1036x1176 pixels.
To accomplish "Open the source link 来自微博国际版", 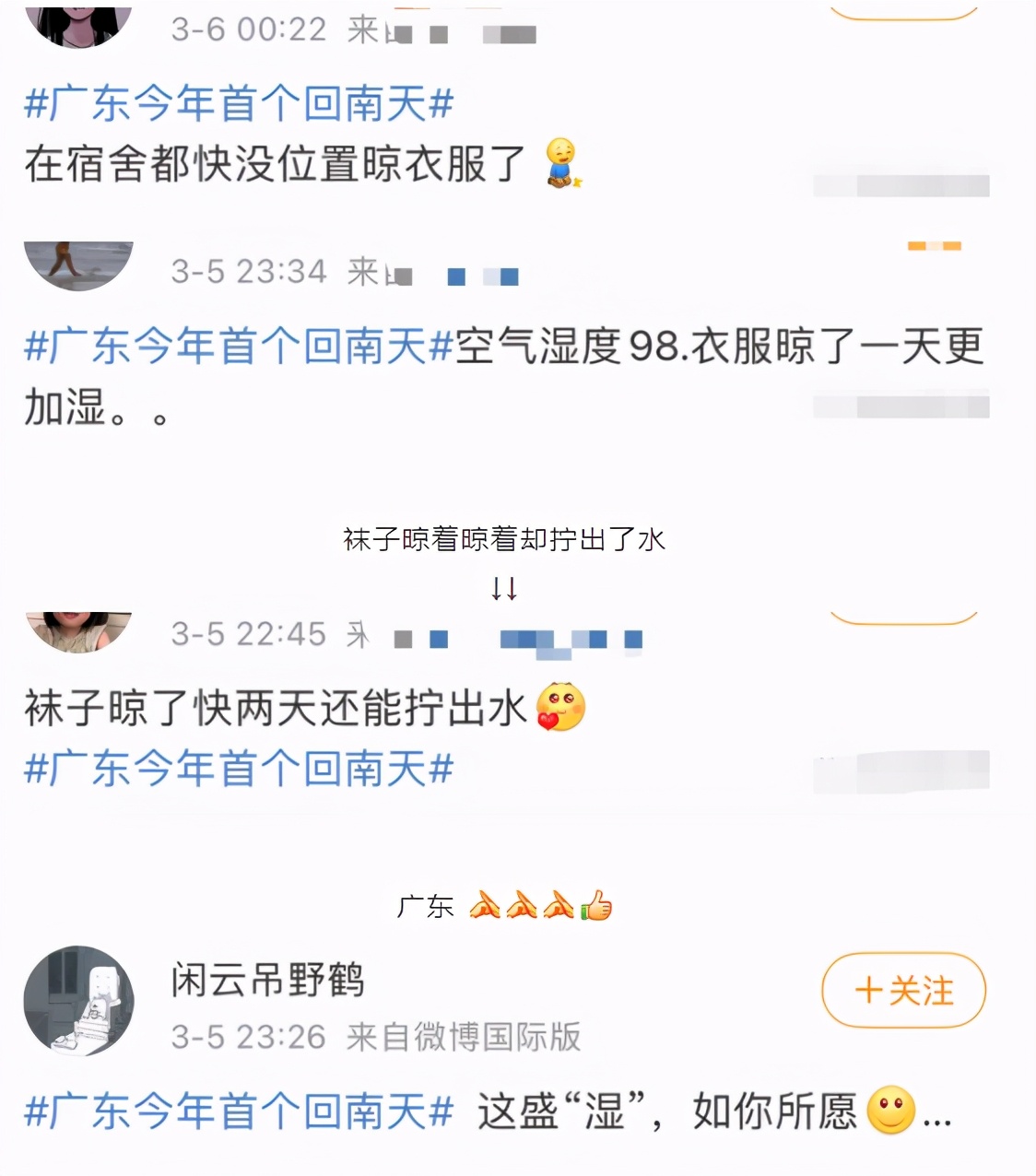I will click(x=465, y=1037).
